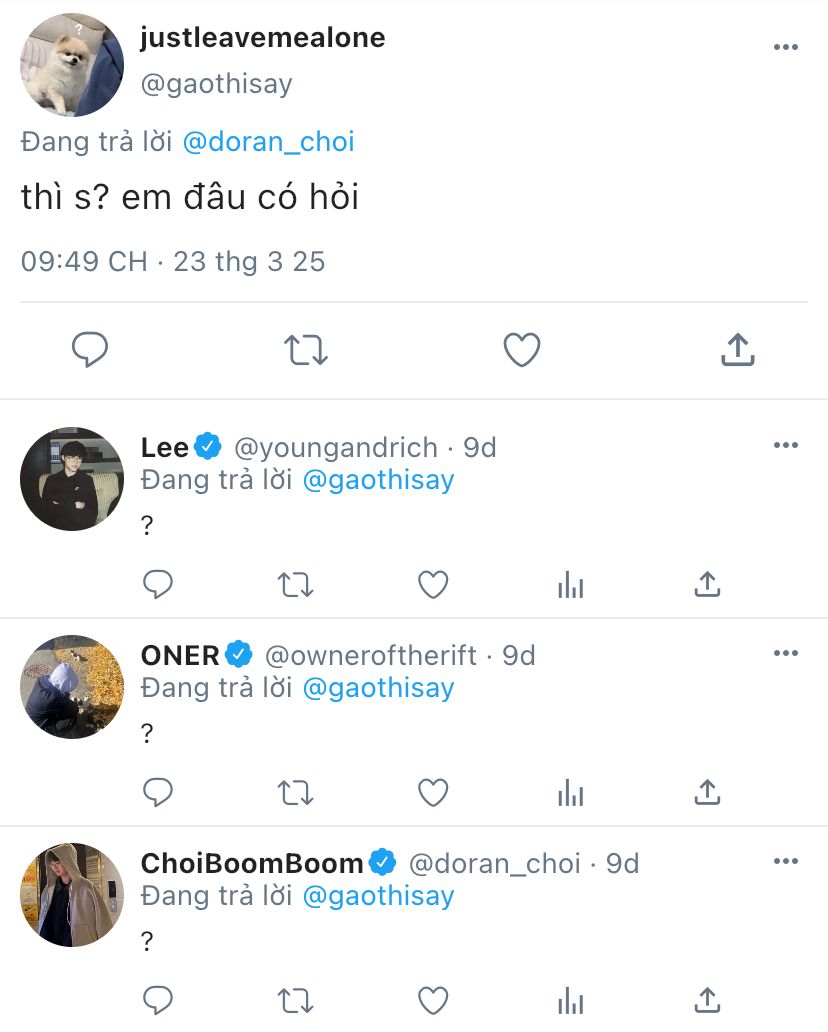Open more options on ChoiBoomBoom's reply

tap(785, 861)
